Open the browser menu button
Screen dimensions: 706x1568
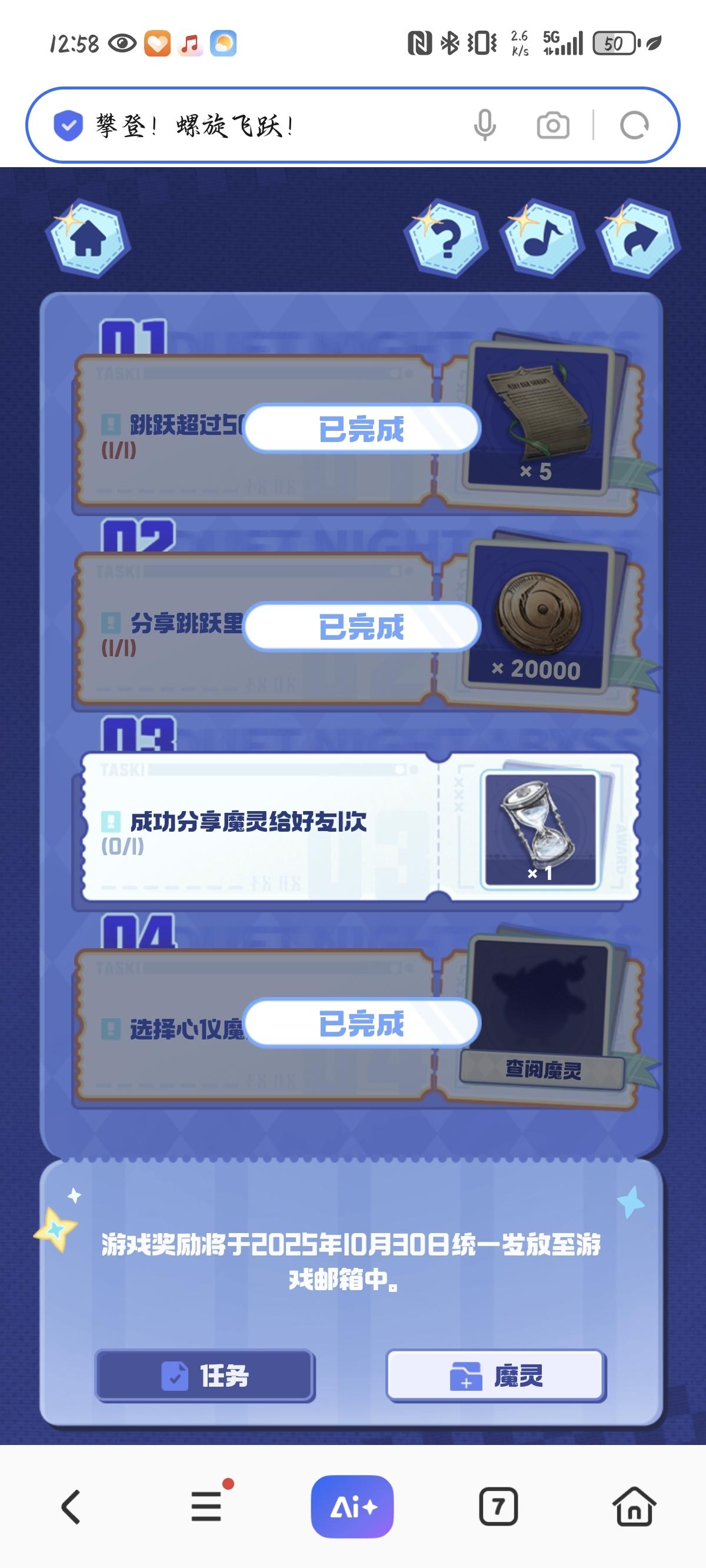tap(207, 1507)
